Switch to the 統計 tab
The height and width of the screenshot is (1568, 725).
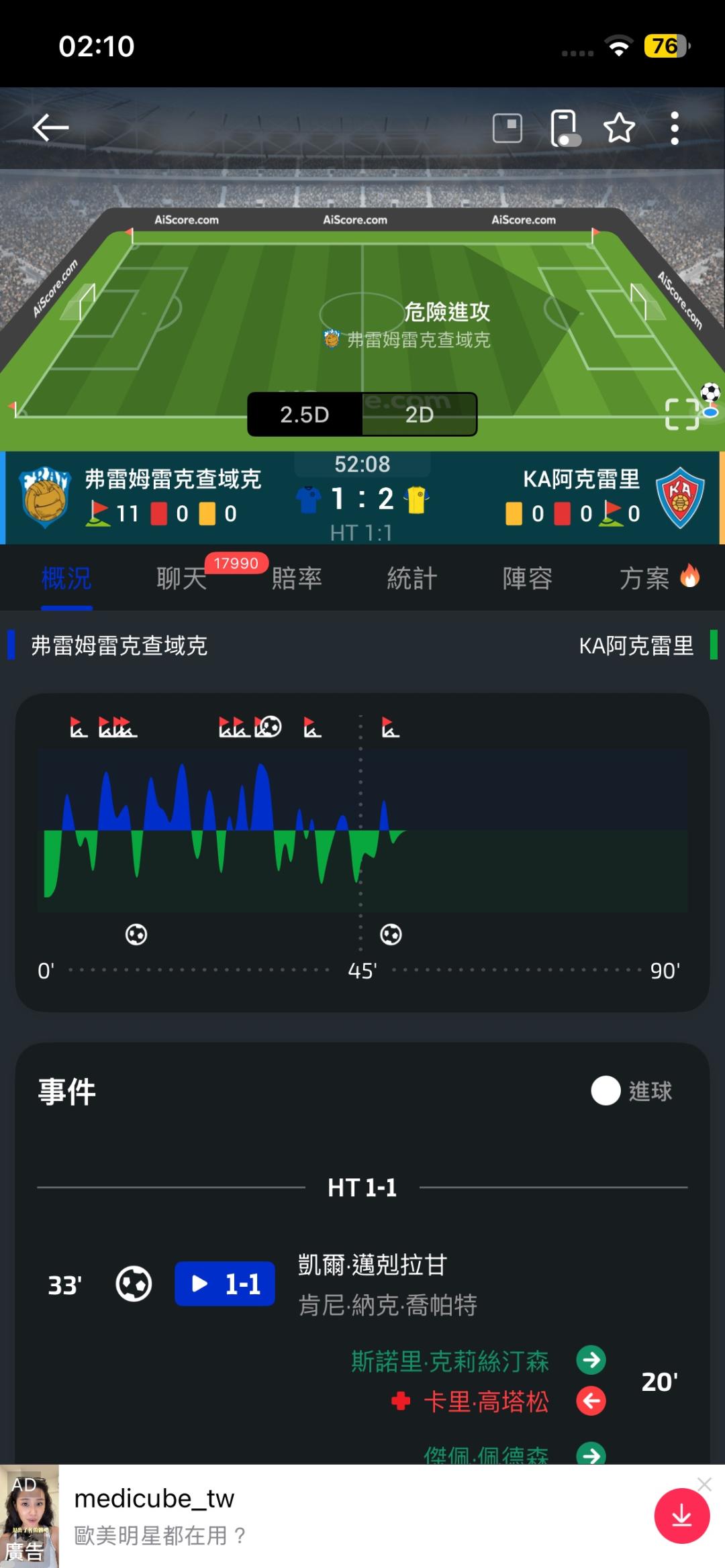412,578
